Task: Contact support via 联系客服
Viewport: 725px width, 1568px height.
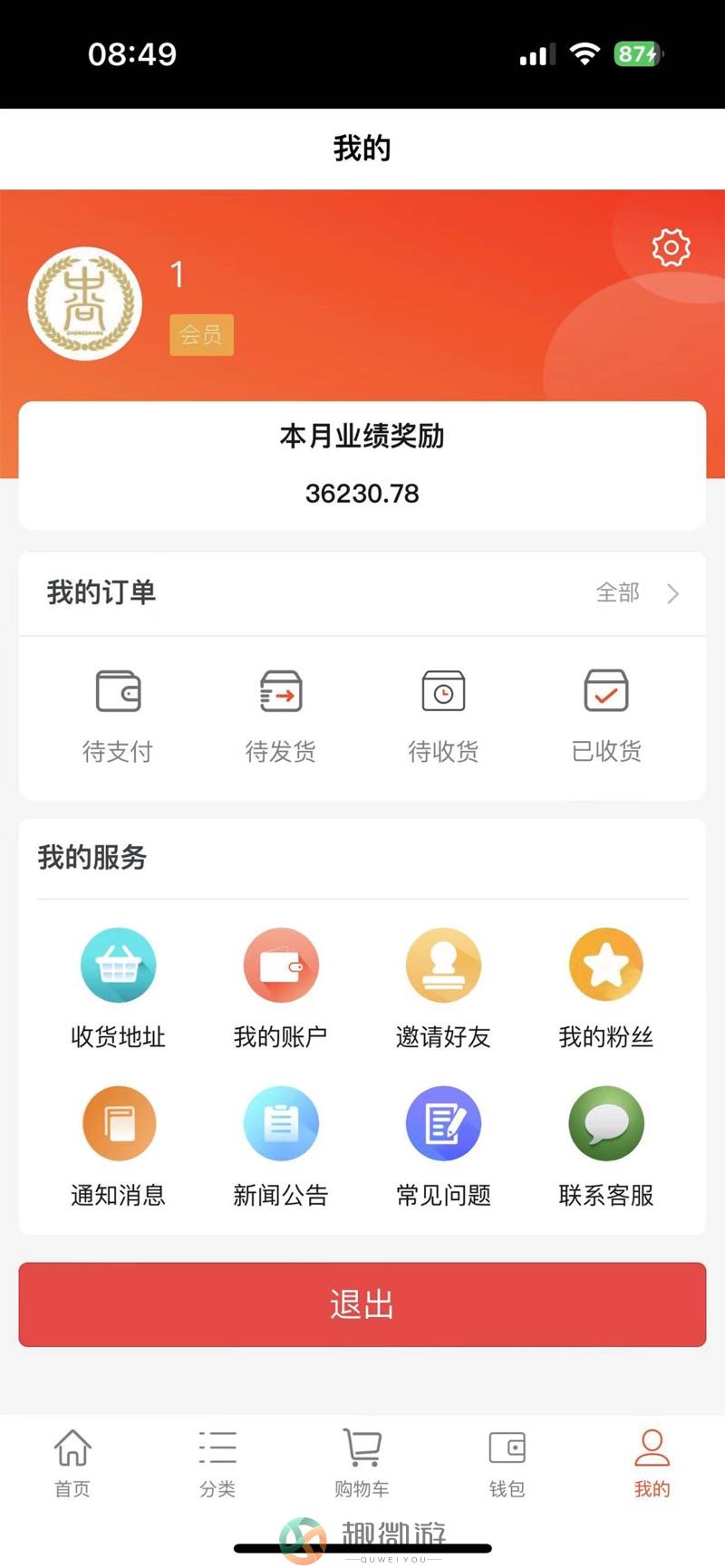Action: [x=606, y=1148]
